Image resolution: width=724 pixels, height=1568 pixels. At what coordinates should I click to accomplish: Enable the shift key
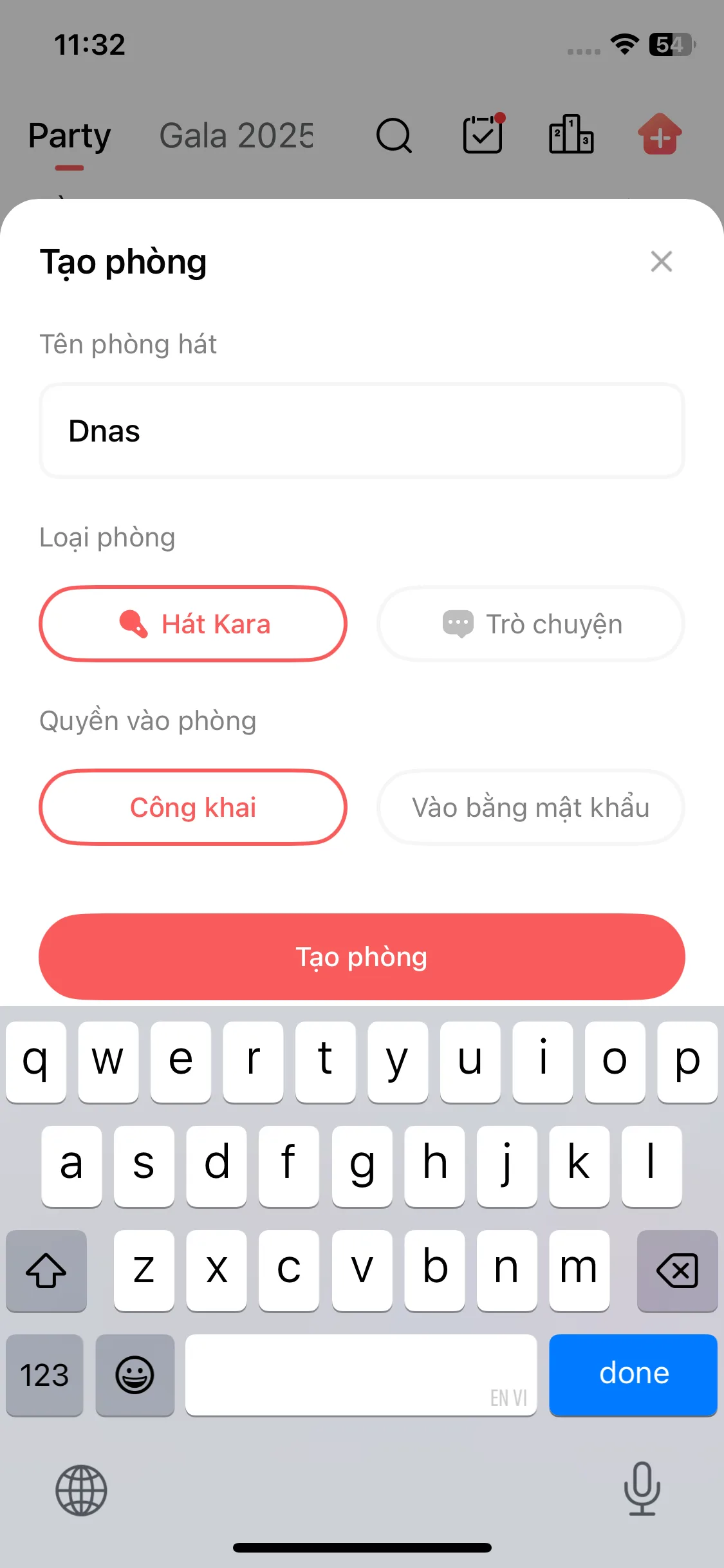point(46,1270)
